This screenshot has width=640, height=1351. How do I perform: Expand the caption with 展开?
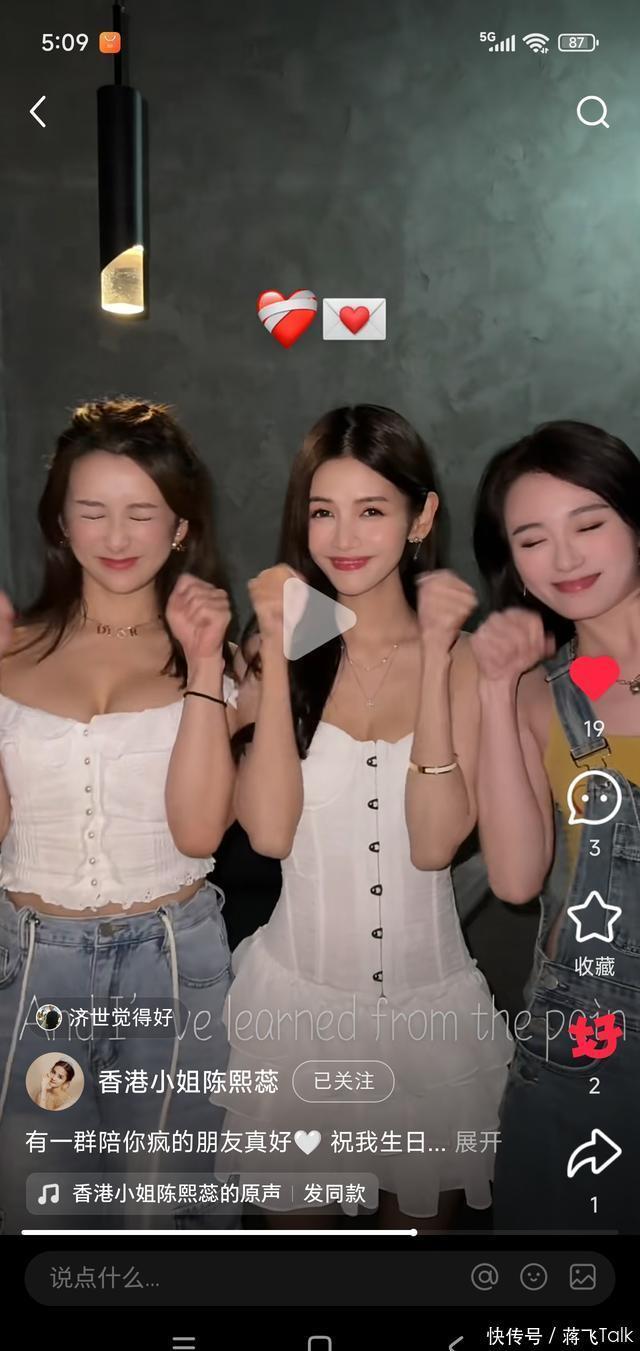tap(478, 1142)
